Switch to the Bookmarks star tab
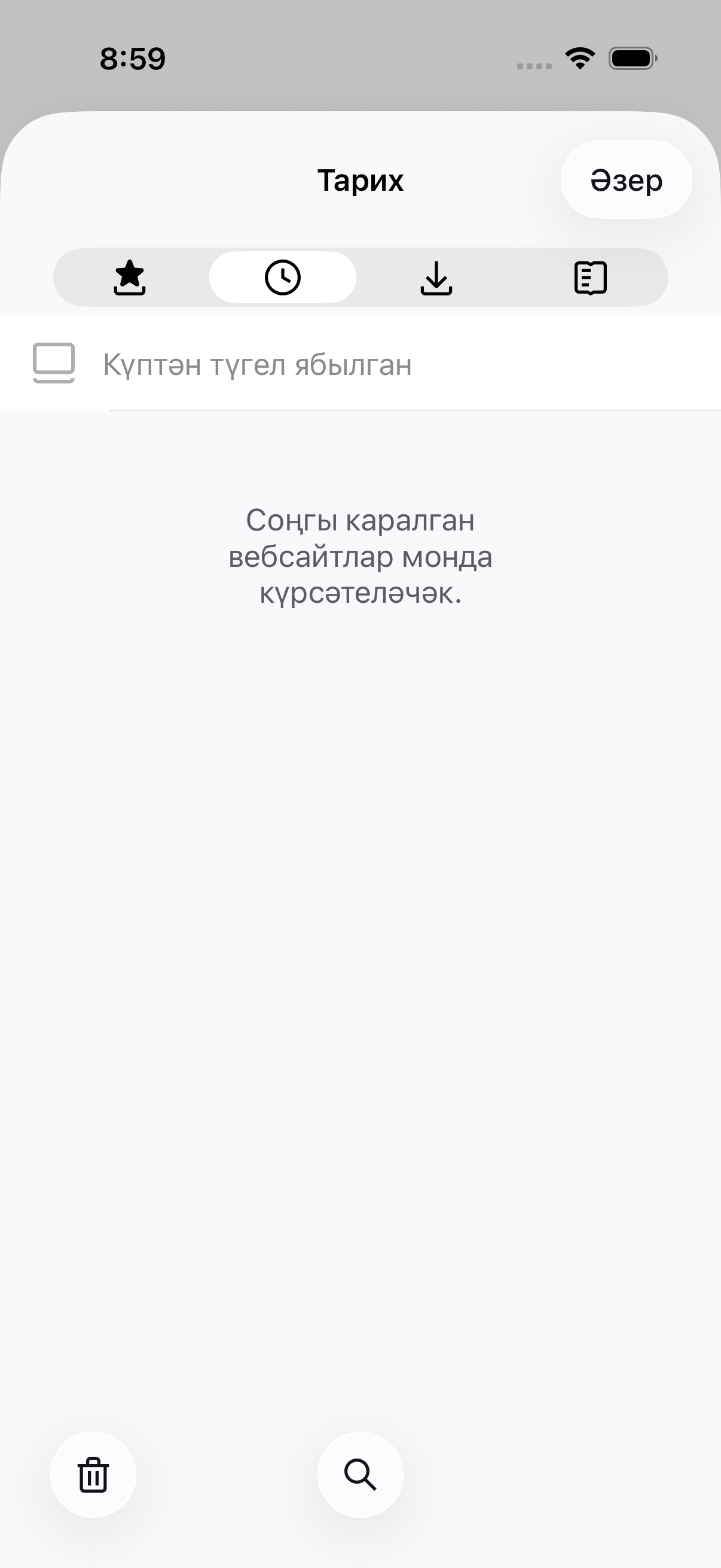This screenshot has width=721, height=1568. [x=130, y=277]
